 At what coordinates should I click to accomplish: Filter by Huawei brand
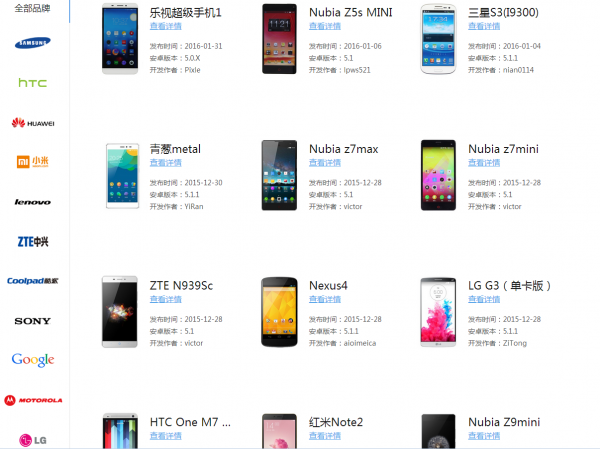click(33, 122)
